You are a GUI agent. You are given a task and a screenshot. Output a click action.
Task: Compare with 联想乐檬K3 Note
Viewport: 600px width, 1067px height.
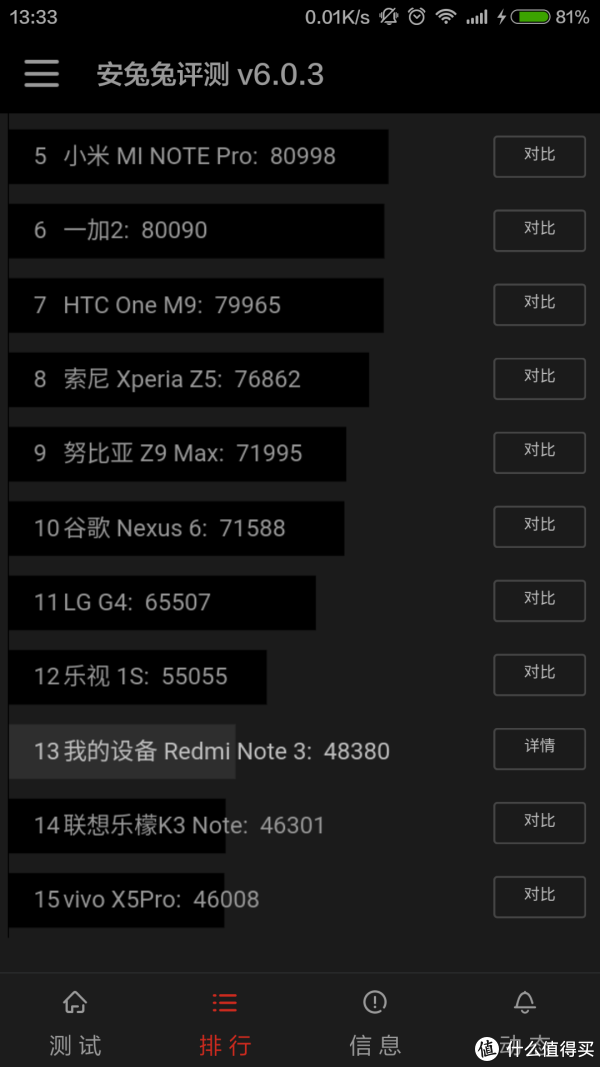tap(539, 823)
